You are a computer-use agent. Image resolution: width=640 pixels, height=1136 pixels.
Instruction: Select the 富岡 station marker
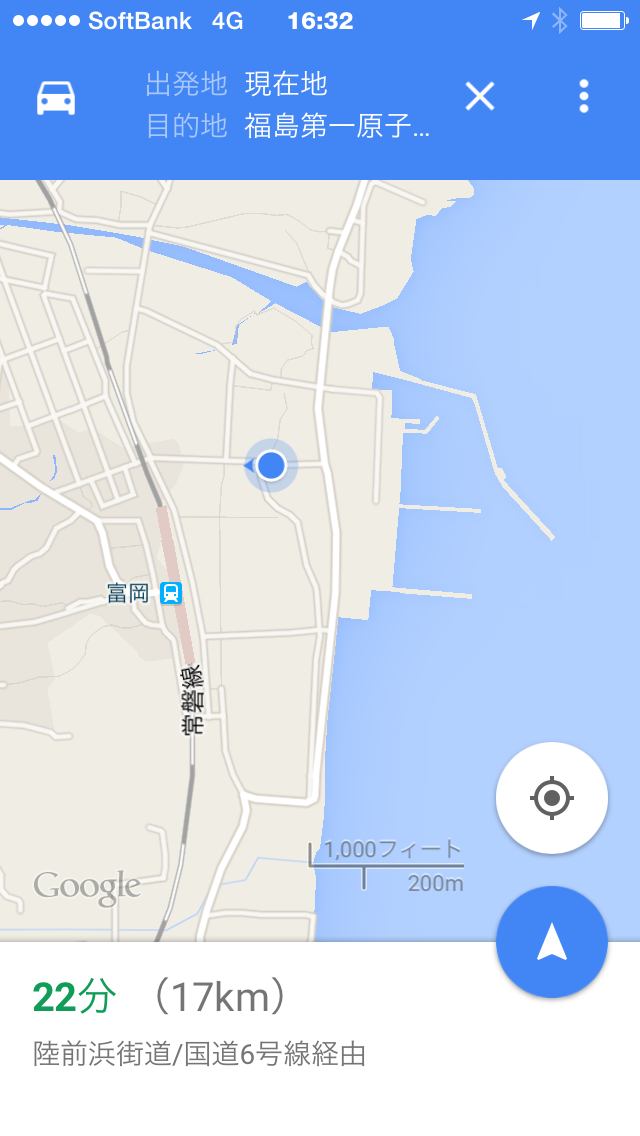coord(171,594)
